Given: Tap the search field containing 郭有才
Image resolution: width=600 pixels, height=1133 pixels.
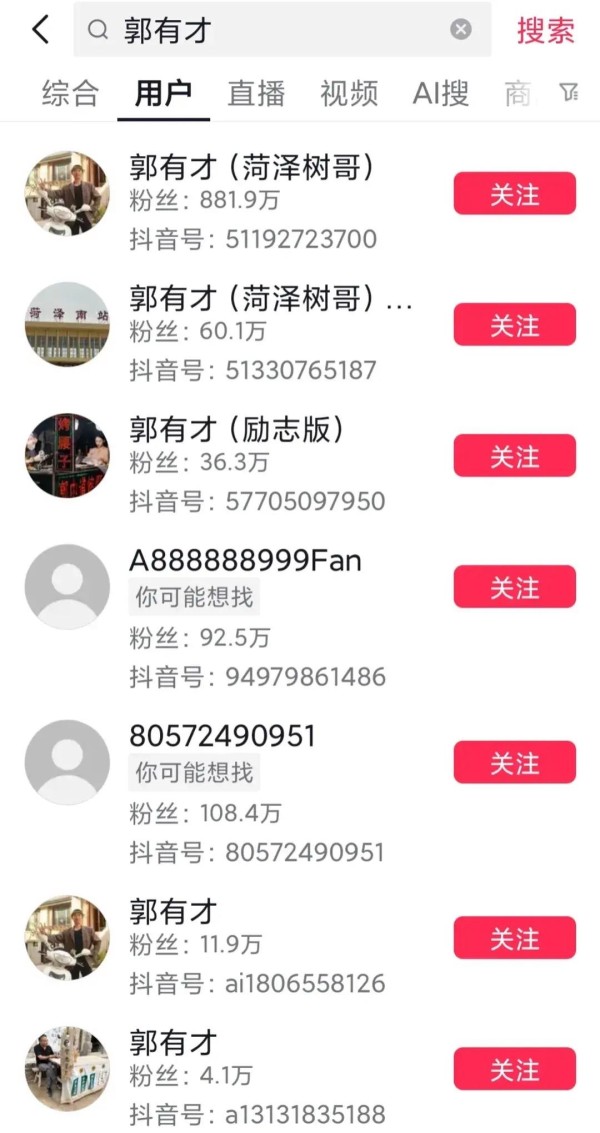Looking at the screenshot, I should [283, 30].
